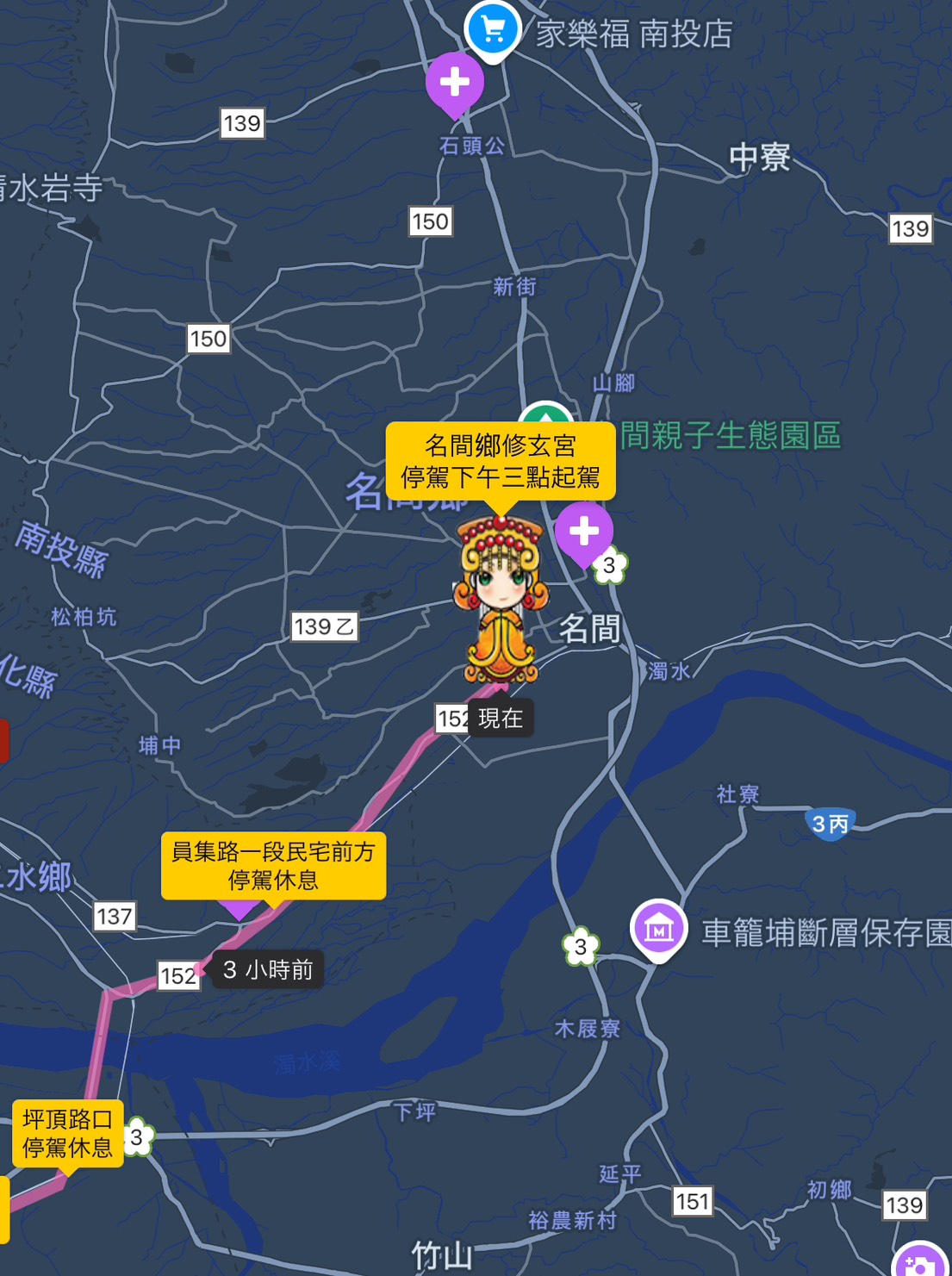Image resolution: width=952 pixels, height=1276 pixels.
Task: Select the 車籠埔斷層保存園 museum pin
Action: click(659, 930)
